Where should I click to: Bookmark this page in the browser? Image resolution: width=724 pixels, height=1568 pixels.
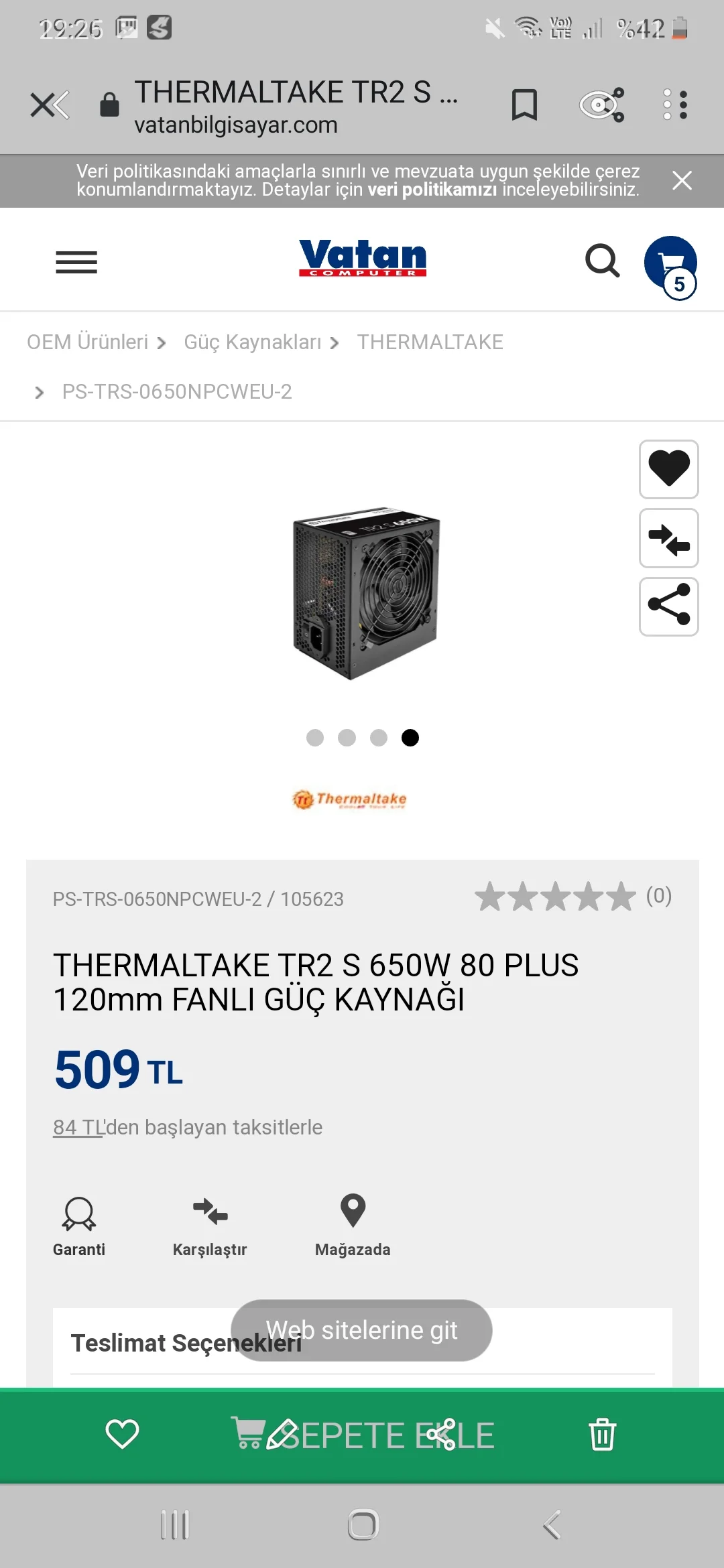[524, 105]
